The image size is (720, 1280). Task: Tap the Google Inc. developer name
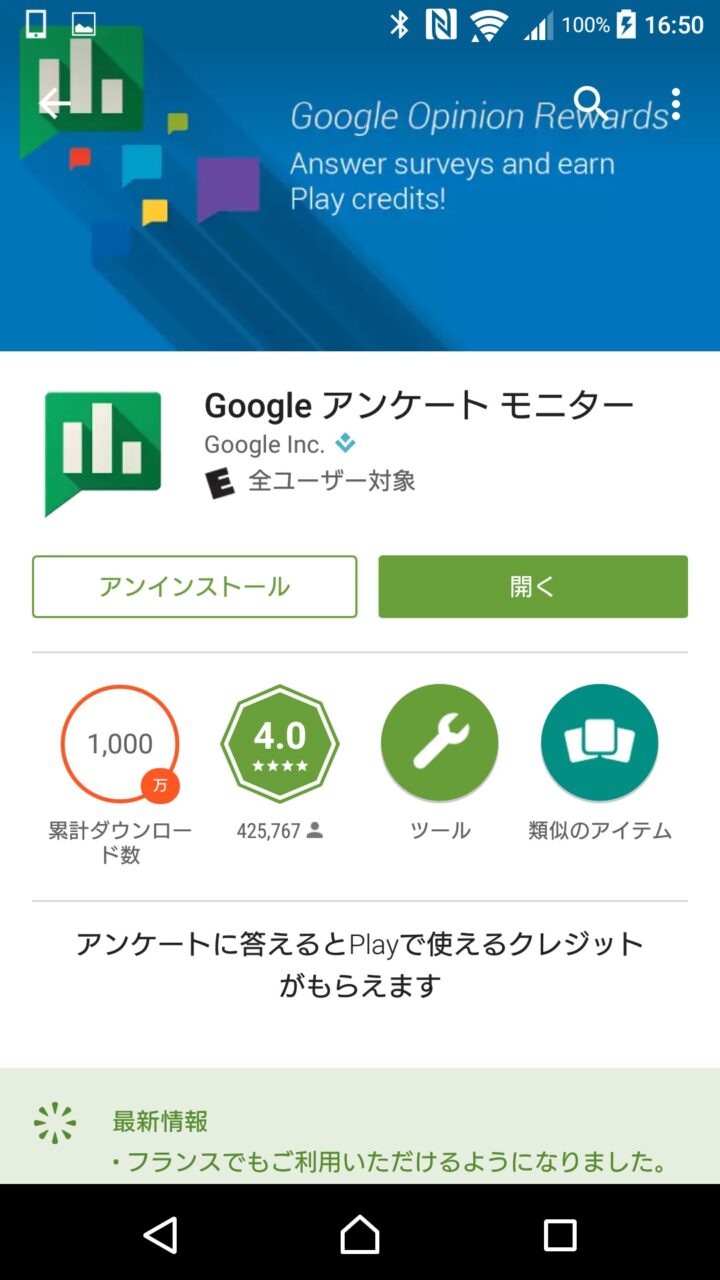pos(264,444)
